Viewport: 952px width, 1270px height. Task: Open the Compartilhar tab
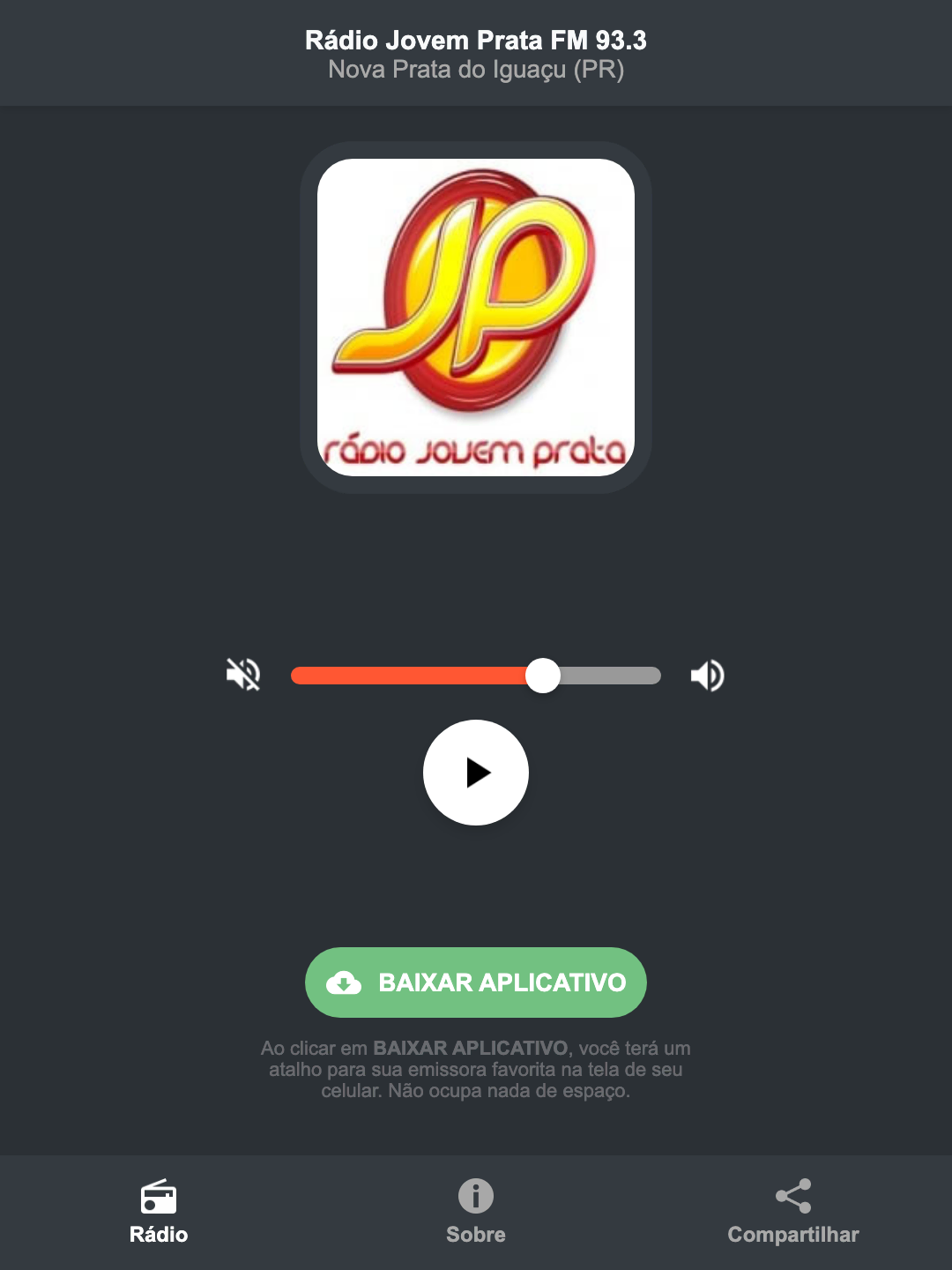(793, 1213)
